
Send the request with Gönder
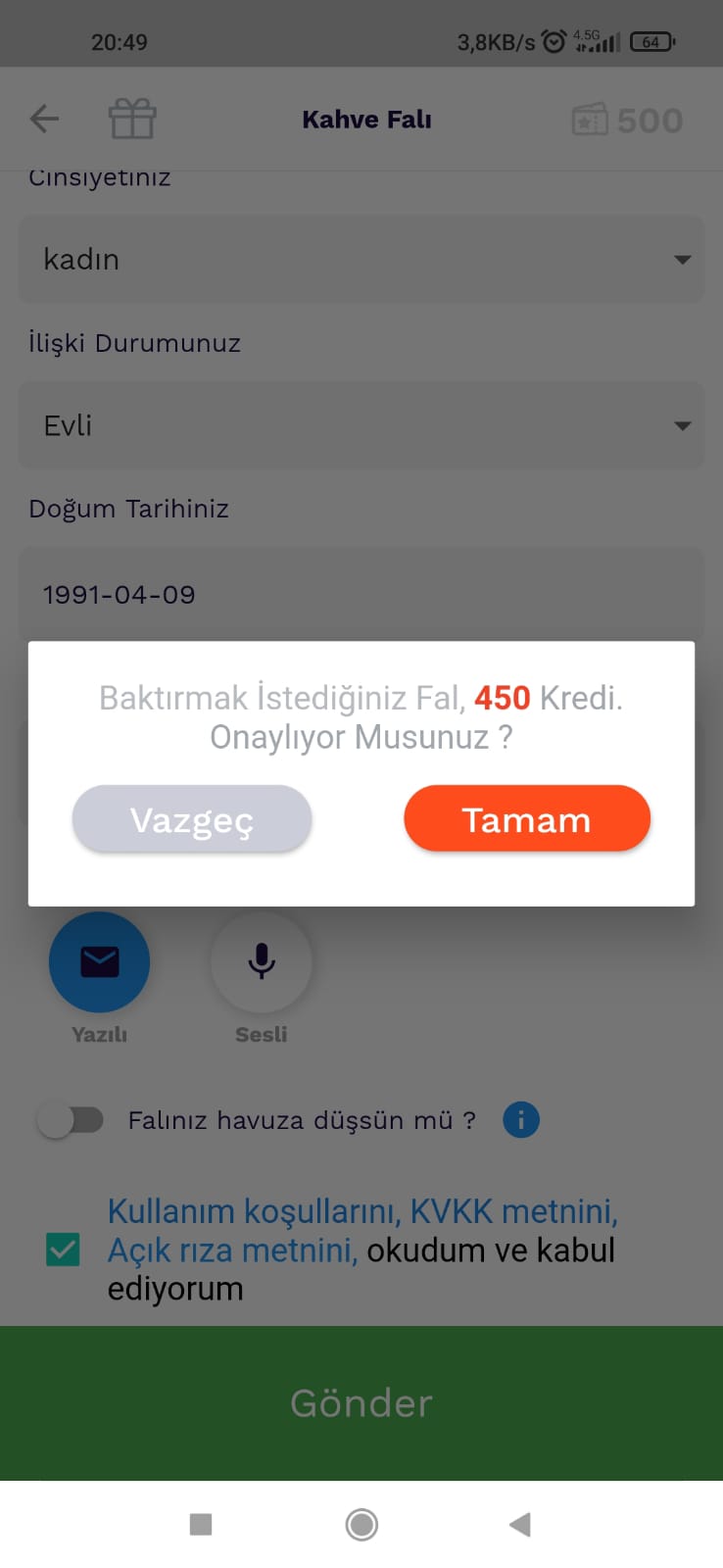[x=361, y=1403]
